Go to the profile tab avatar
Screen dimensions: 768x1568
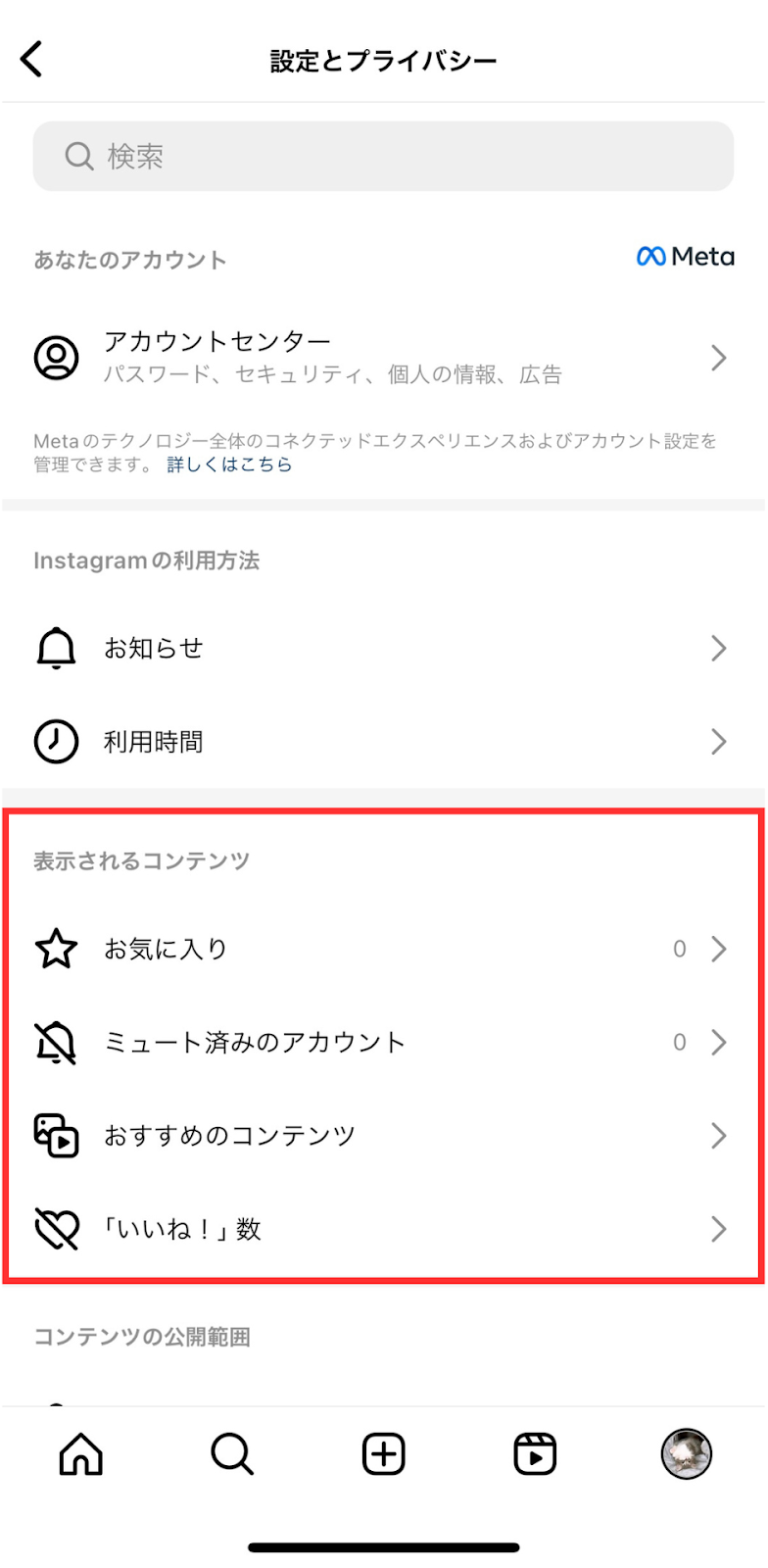pos(686,1454)
